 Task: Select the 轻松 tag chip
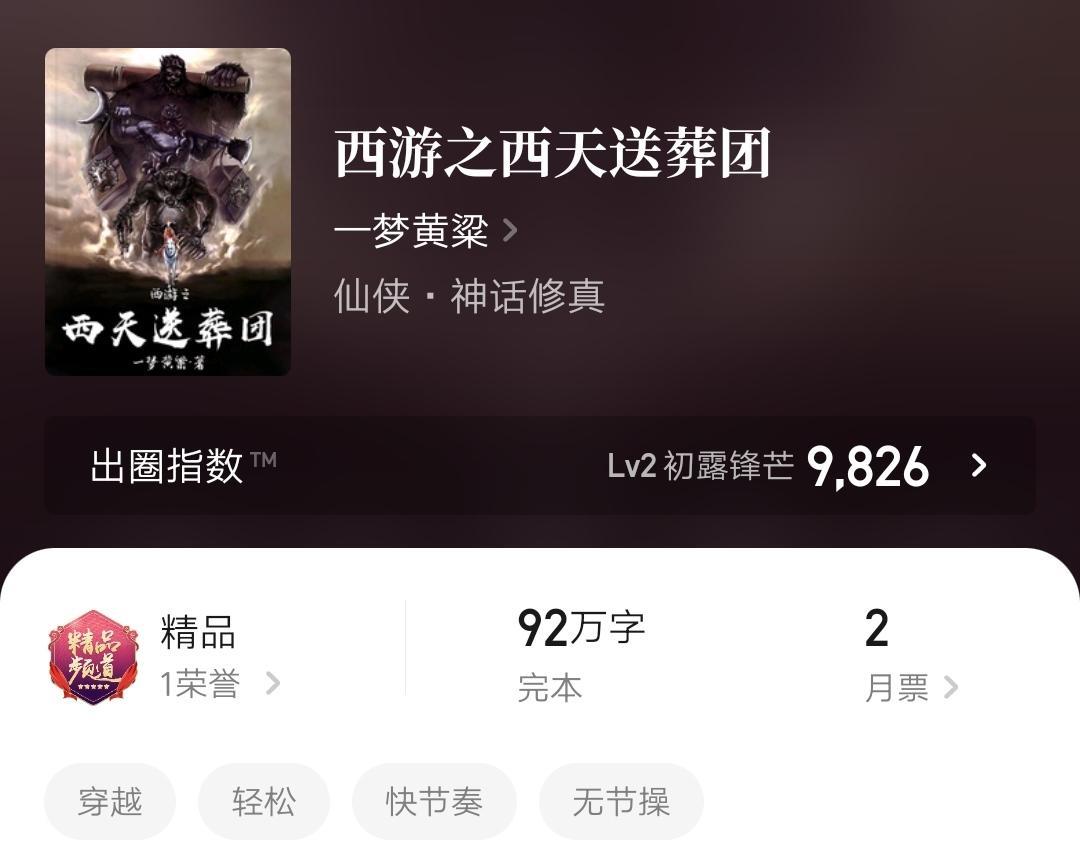point(264,802)
